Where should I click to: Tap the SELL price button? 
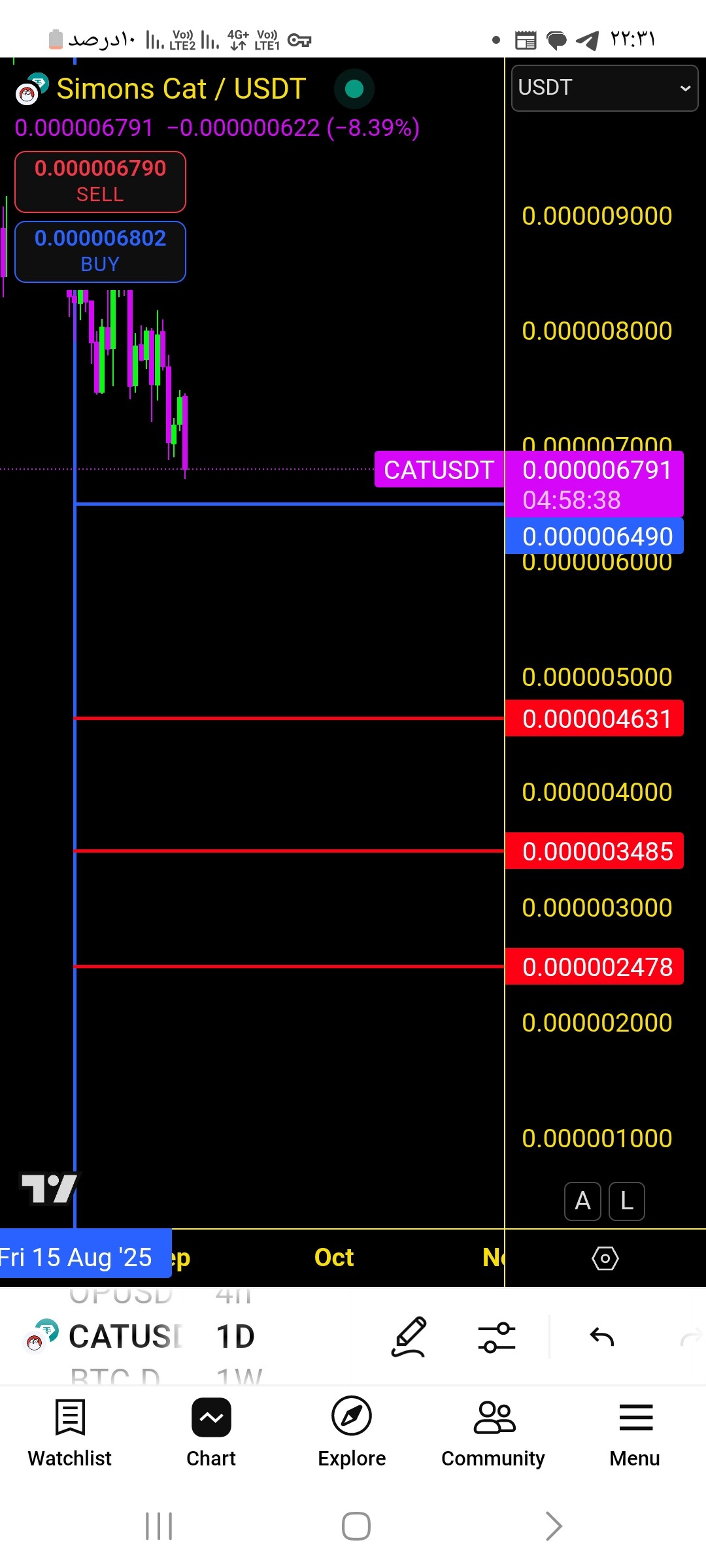[x=100, y=182]
